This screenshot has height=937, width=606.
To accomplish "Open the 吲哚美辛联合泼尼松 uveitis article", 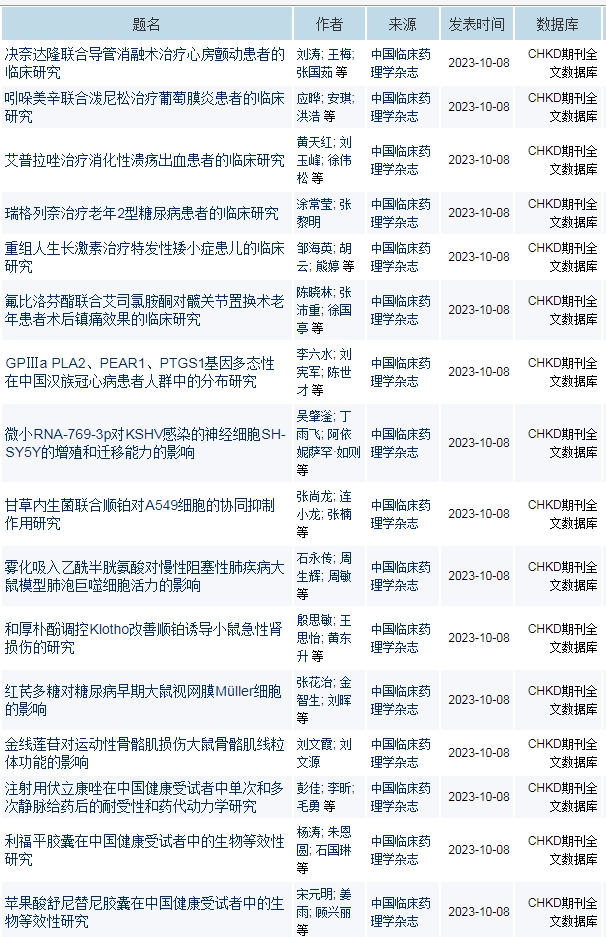I will (144, 107).
